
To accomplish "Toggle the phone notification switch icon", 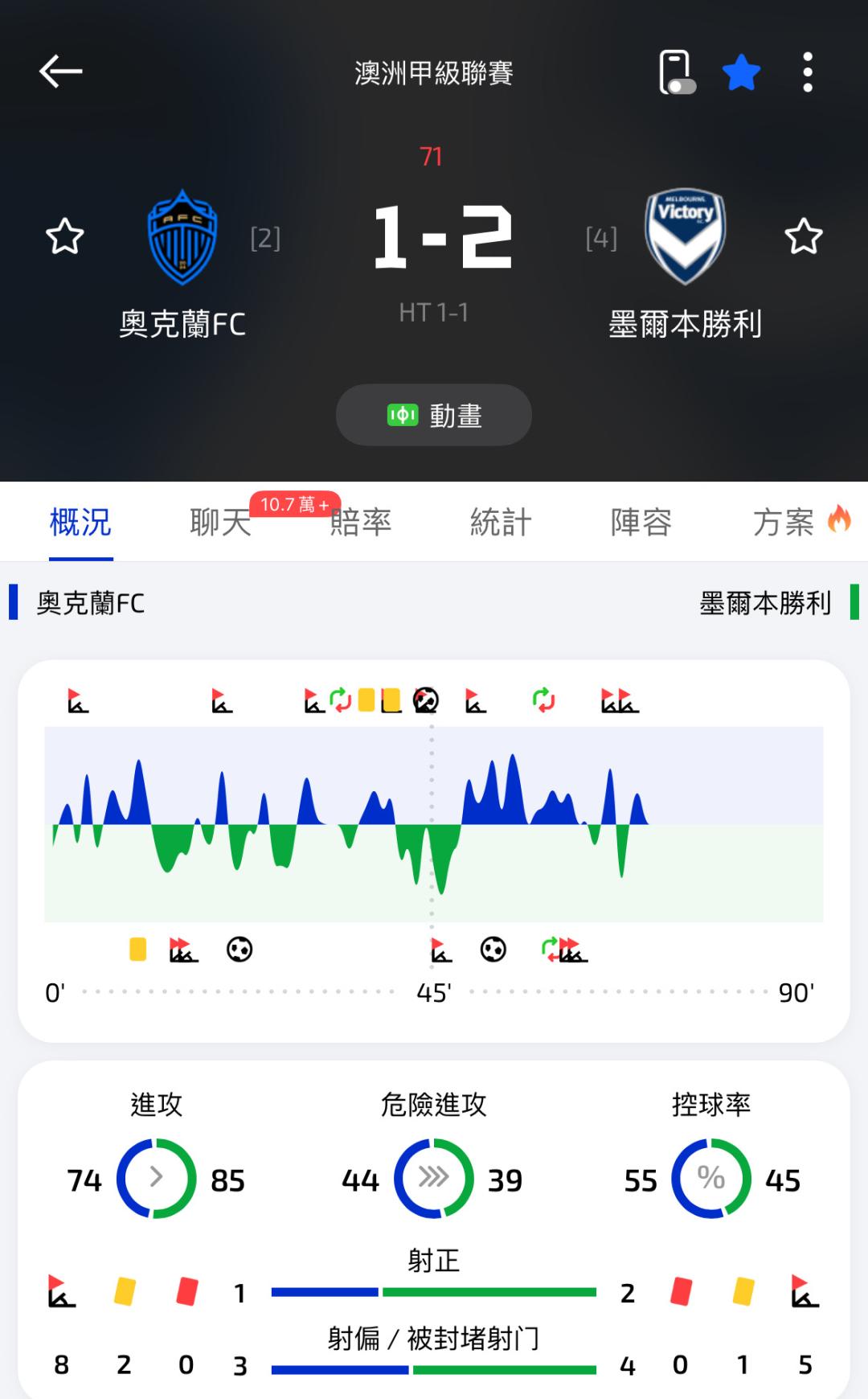I will 677,72.
